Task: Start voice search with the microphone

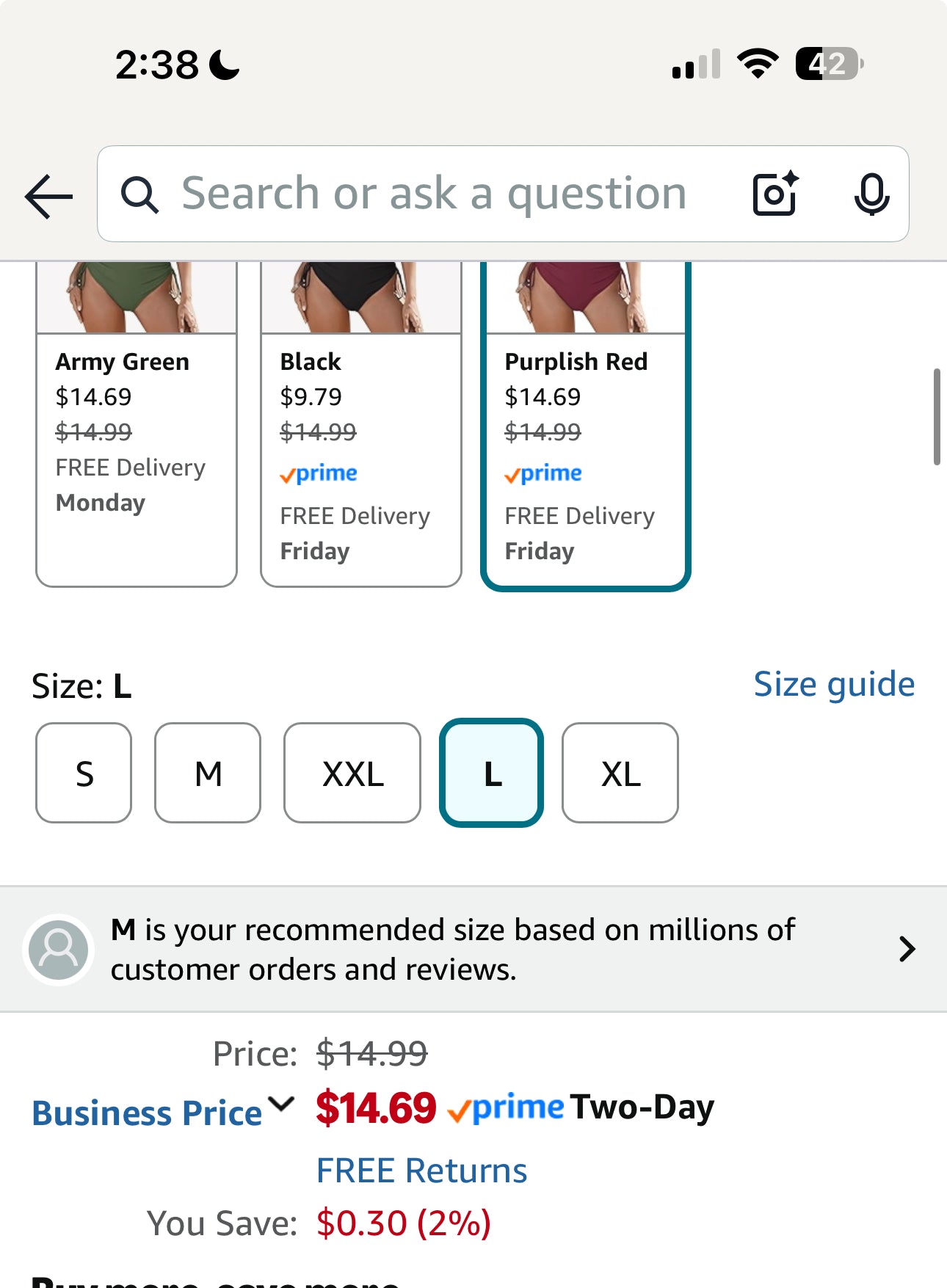Action: pyautogui.click(x=871, y=194)
